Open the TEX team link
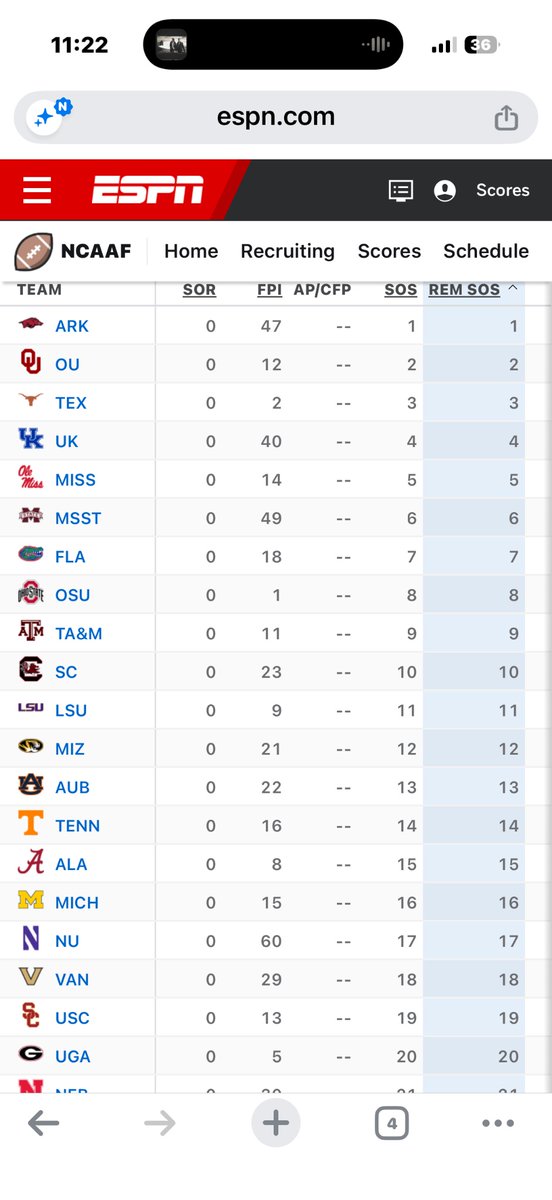This screenshot has width=552, height=1200. point(71,403)
